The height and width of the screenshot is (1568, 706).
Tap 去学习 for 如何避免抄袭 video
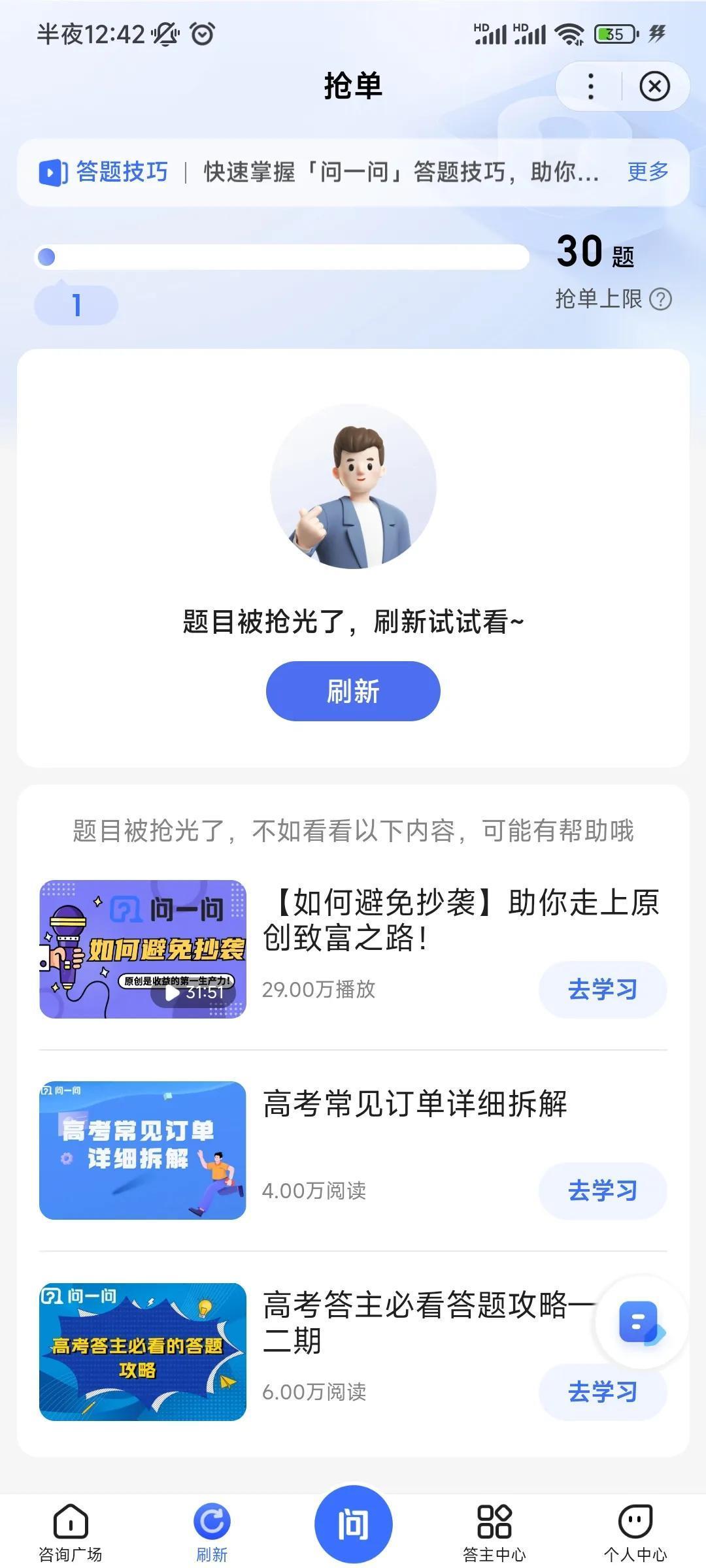click(x=602, y=990)
